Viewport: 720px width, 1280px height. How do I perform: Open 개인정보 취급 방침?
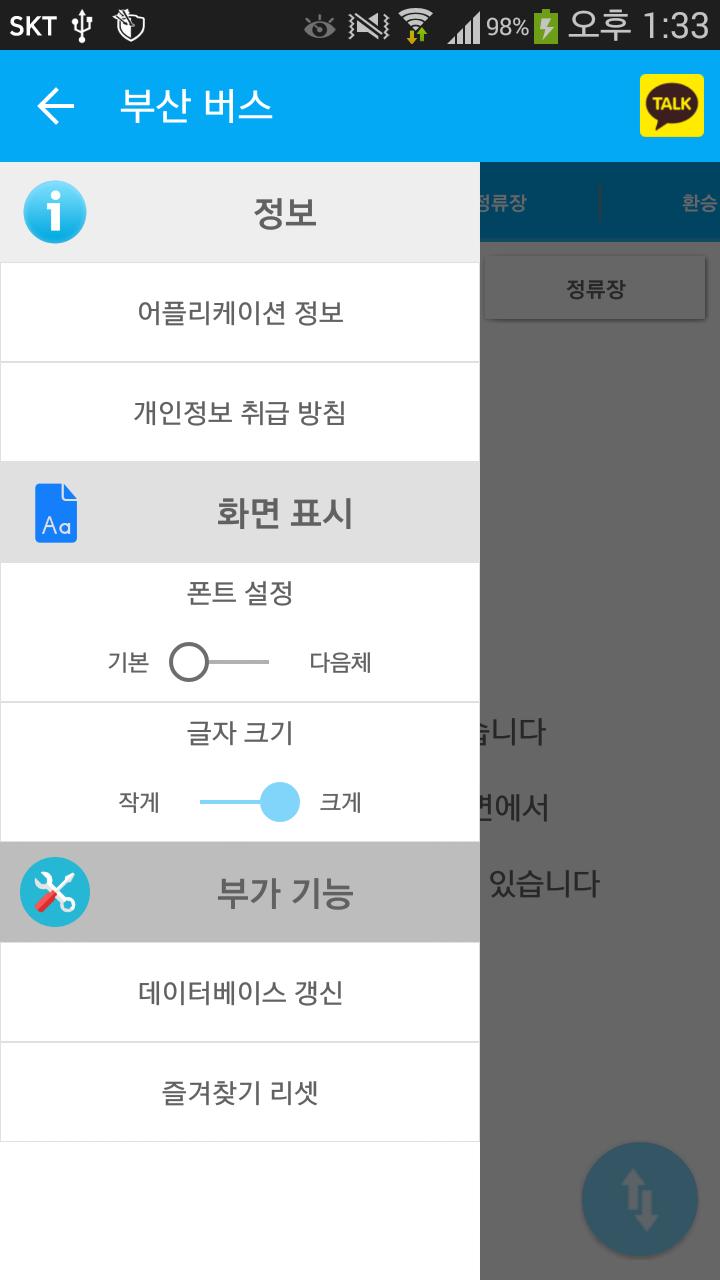pyautogui.click(x=240, y=412)
